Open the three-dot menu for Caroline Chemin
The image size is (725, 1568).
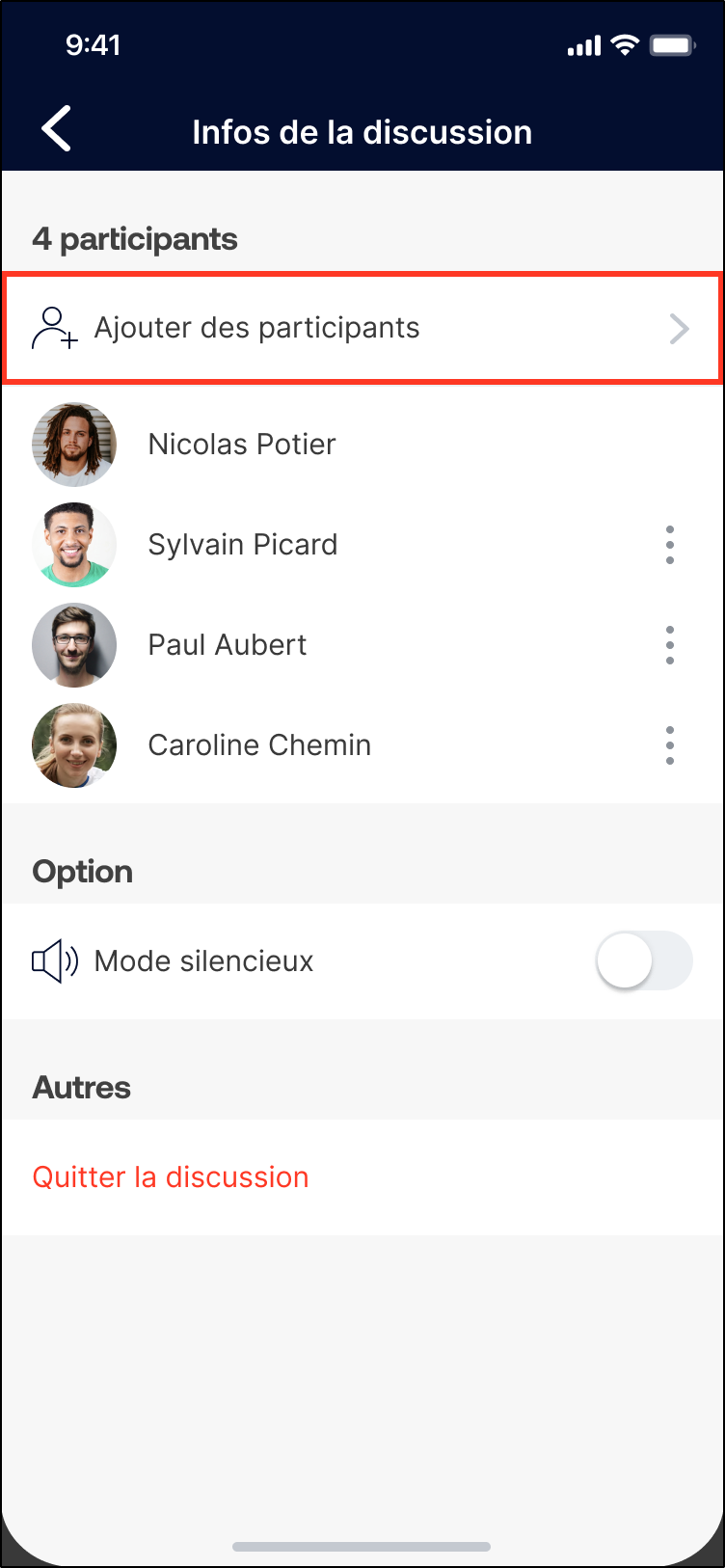[x=670, y=744]
